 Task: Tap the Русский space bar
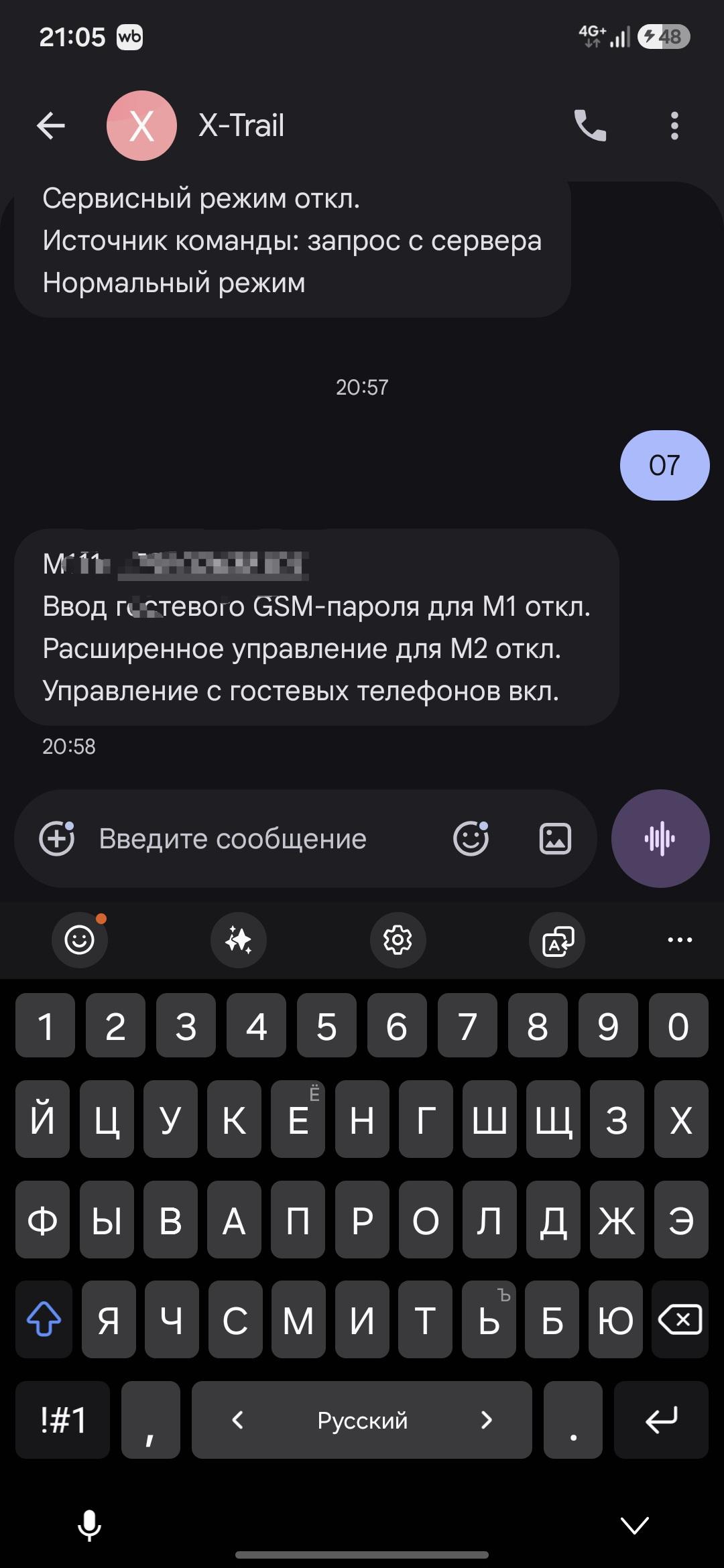(362, 1419)
